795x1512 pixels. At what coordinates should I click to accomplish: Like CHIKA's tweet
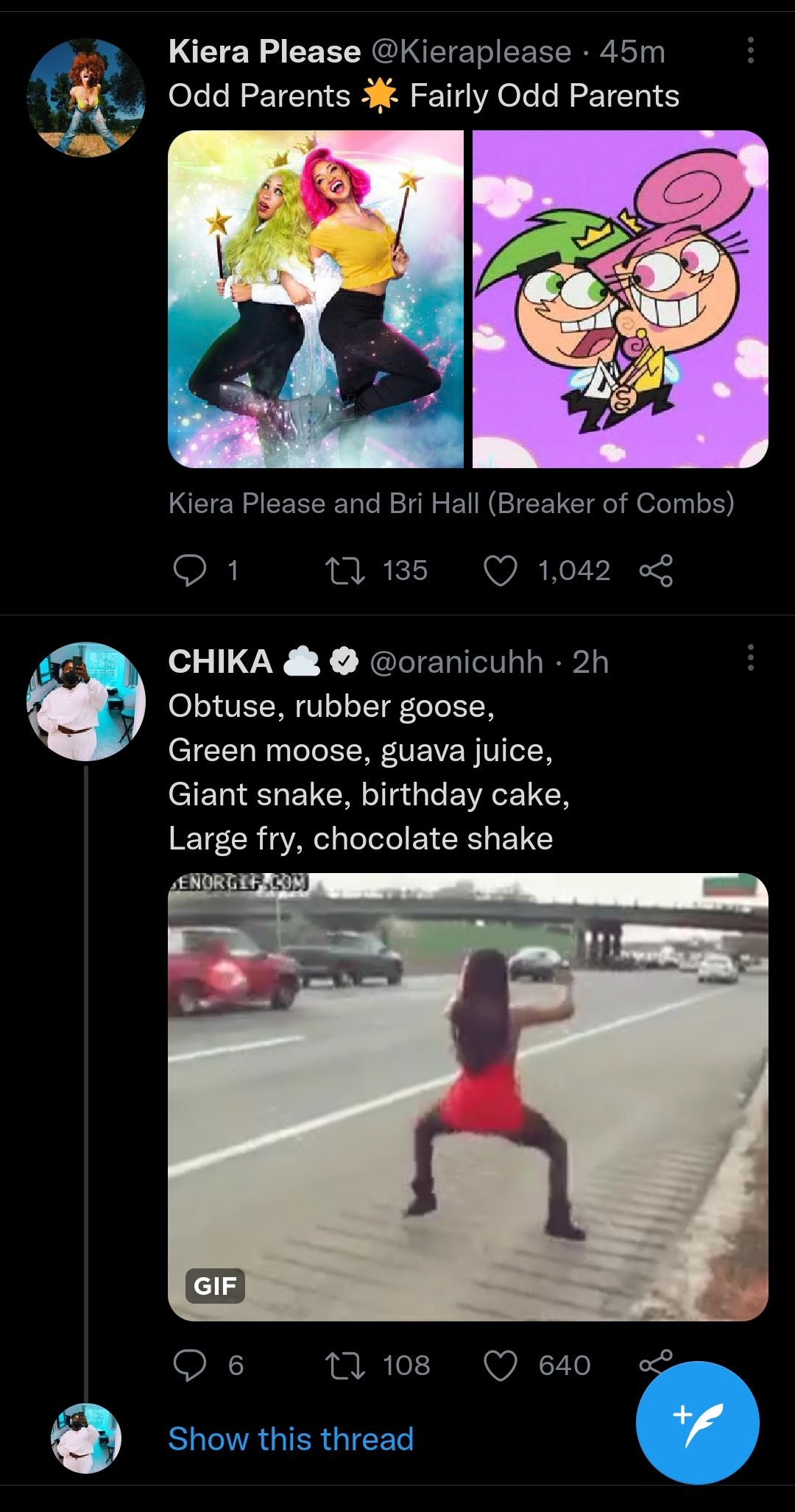coord(501,1366)
